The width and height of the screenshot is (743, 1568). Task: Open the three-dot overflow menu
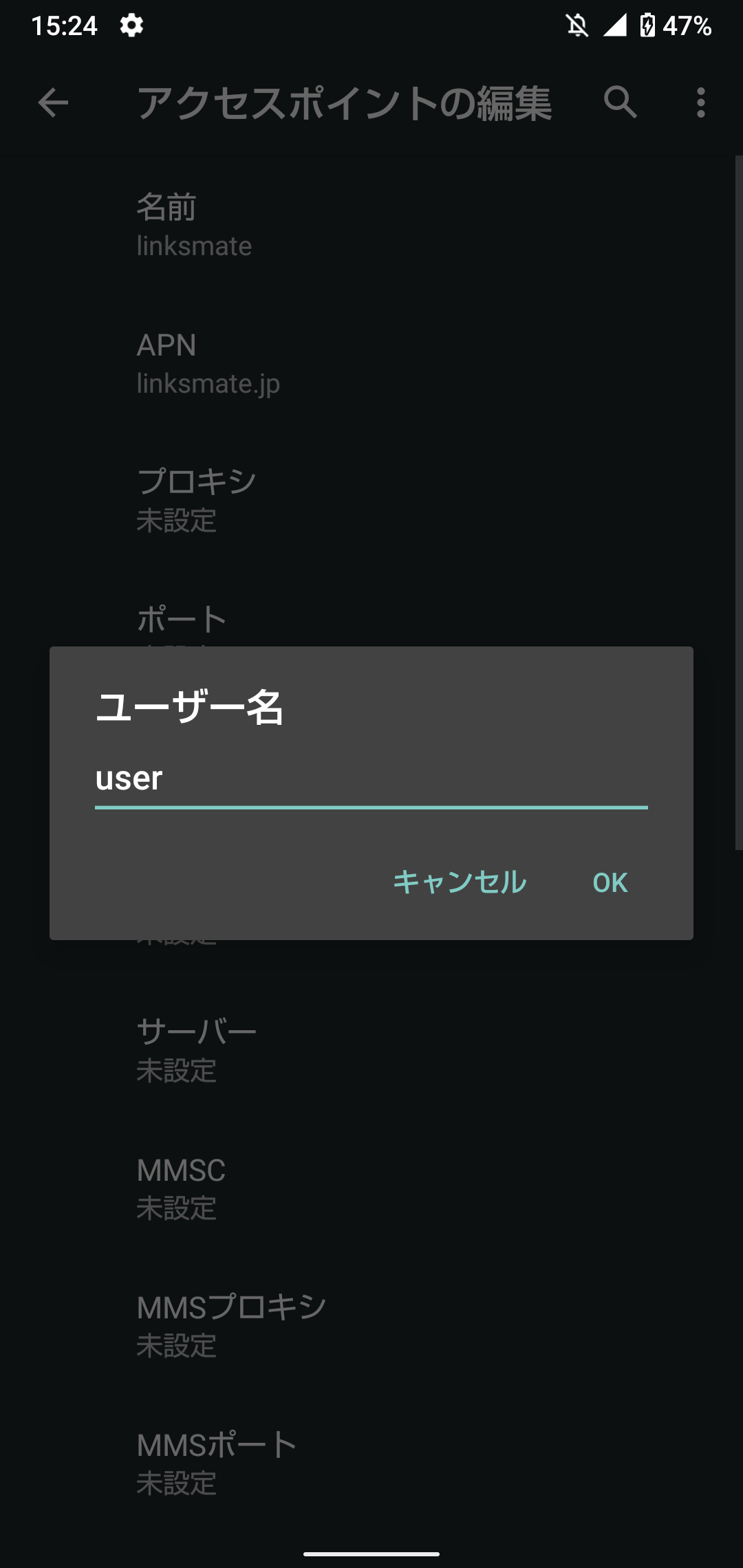click(700, 105)
